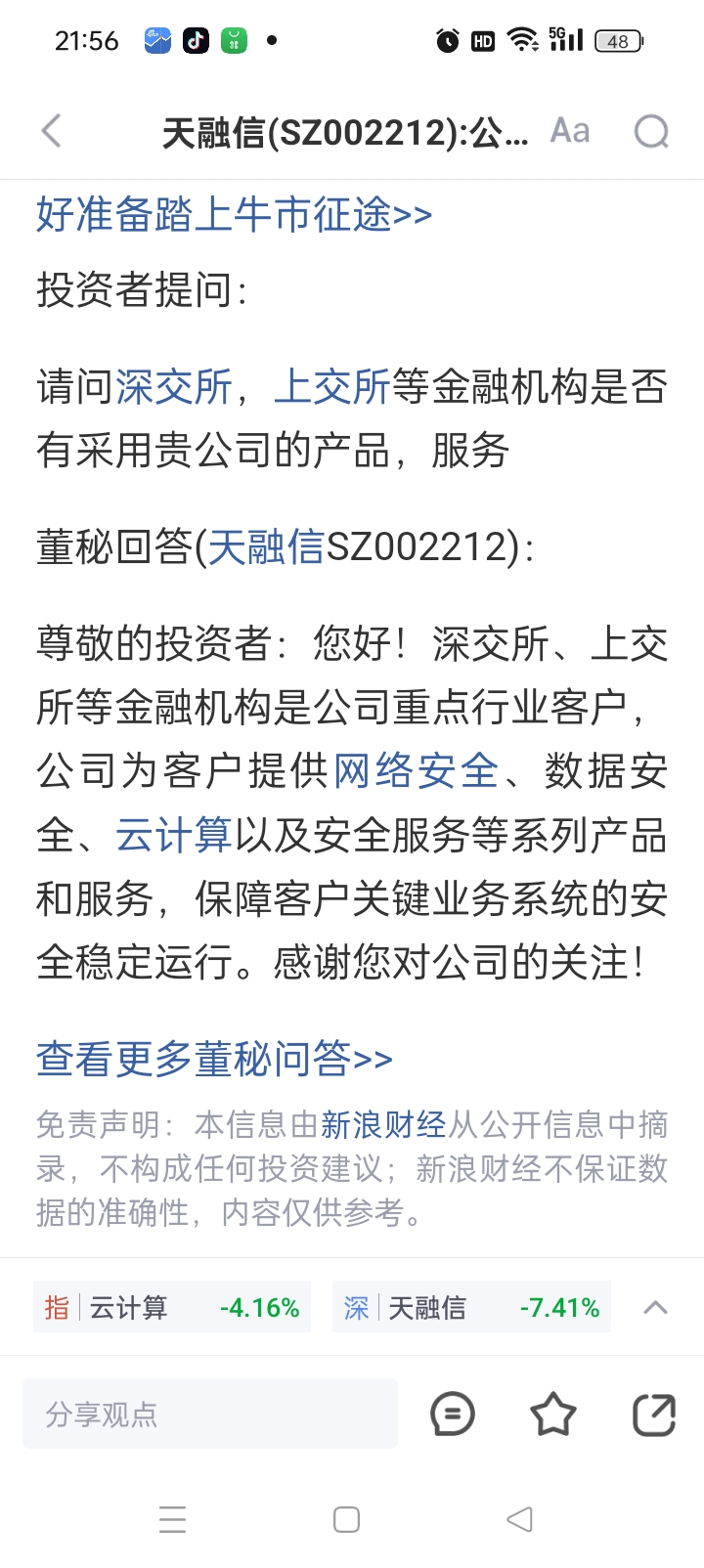Tap the 分享观点 comment input box

point(209,1414)
